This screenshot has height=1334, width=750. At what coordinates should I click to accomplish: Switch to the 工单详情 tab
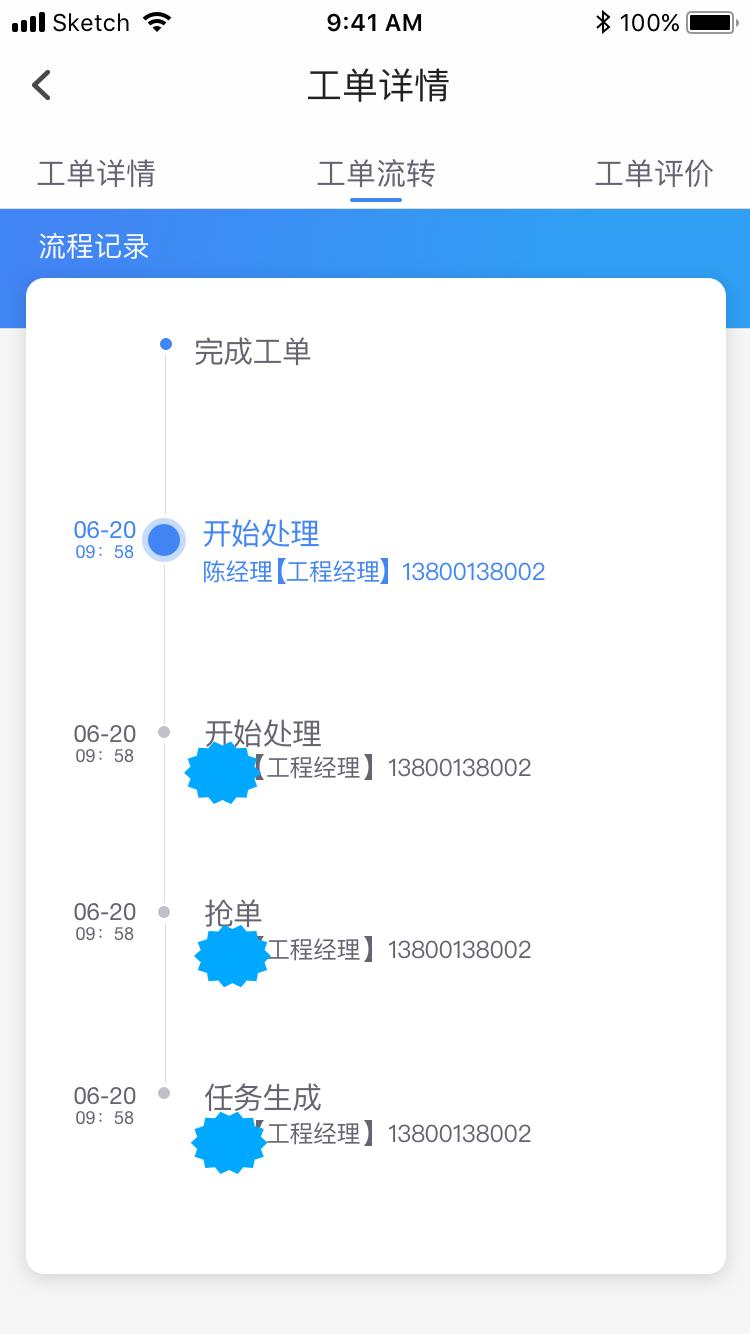pyautogui.click(x=96, y=173)
